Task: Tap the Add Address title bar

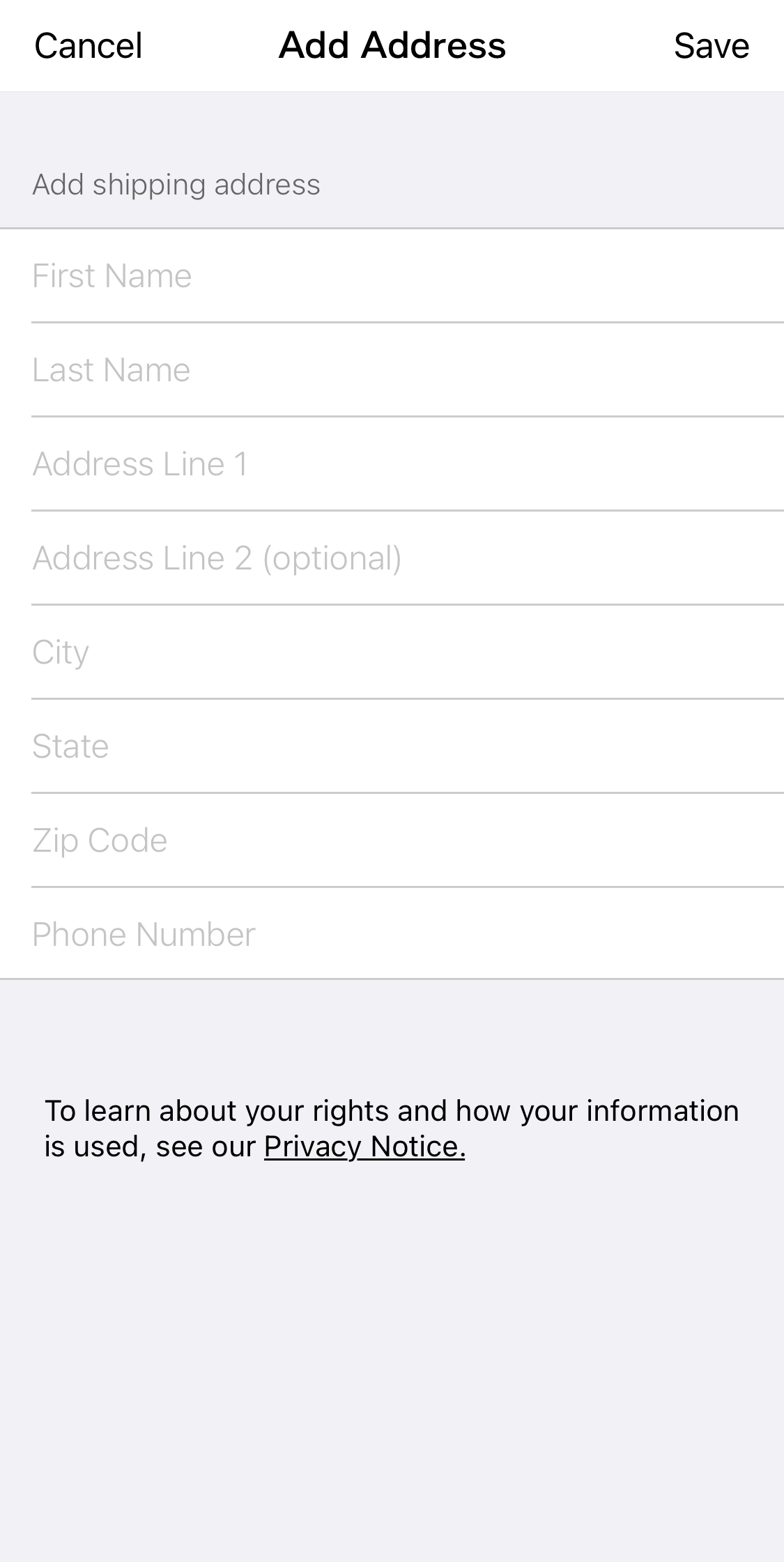Action: [x=392, y=45]
